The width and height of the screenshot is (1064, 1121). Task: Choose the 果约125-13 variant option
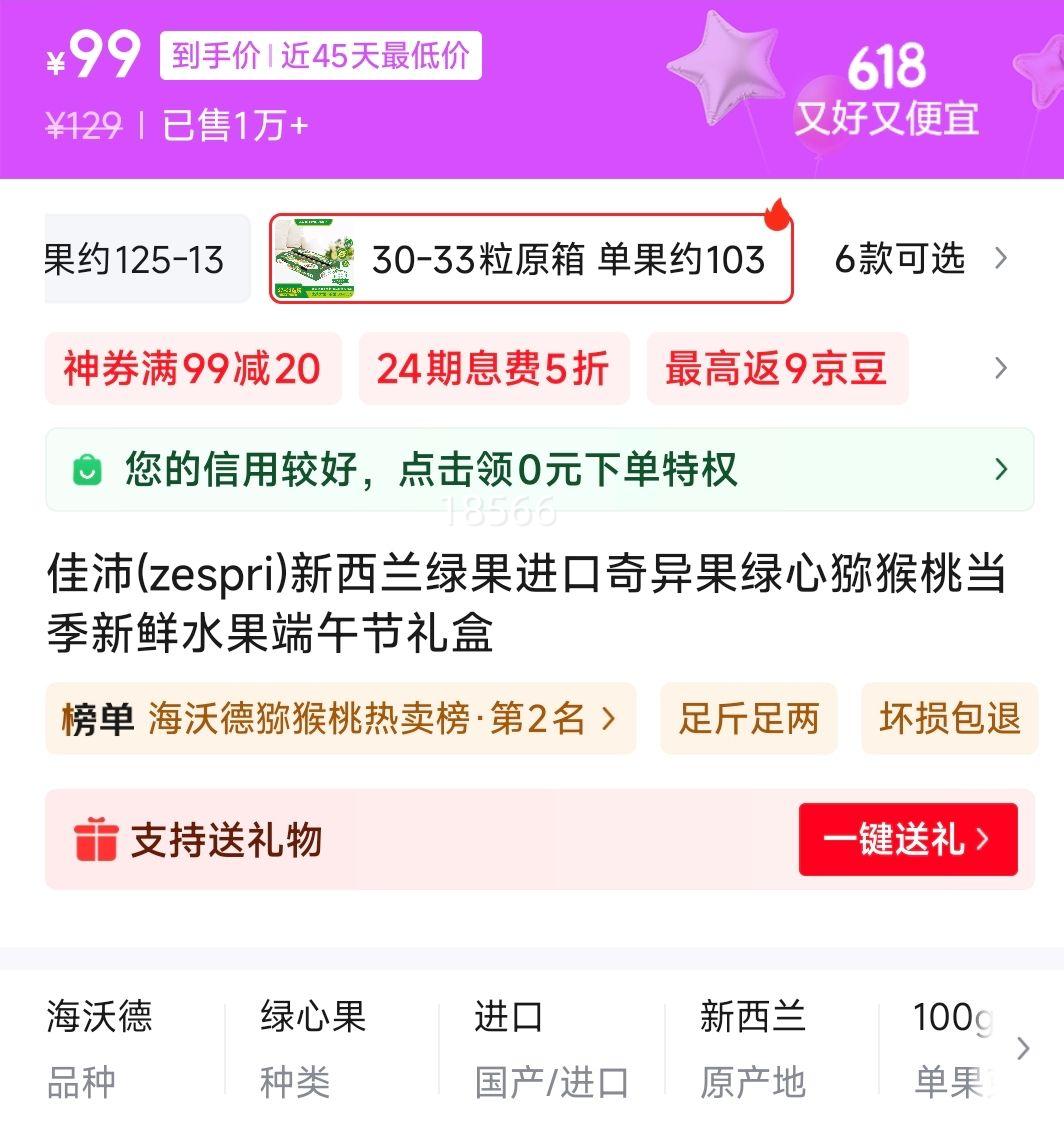[x=146, y=259]
